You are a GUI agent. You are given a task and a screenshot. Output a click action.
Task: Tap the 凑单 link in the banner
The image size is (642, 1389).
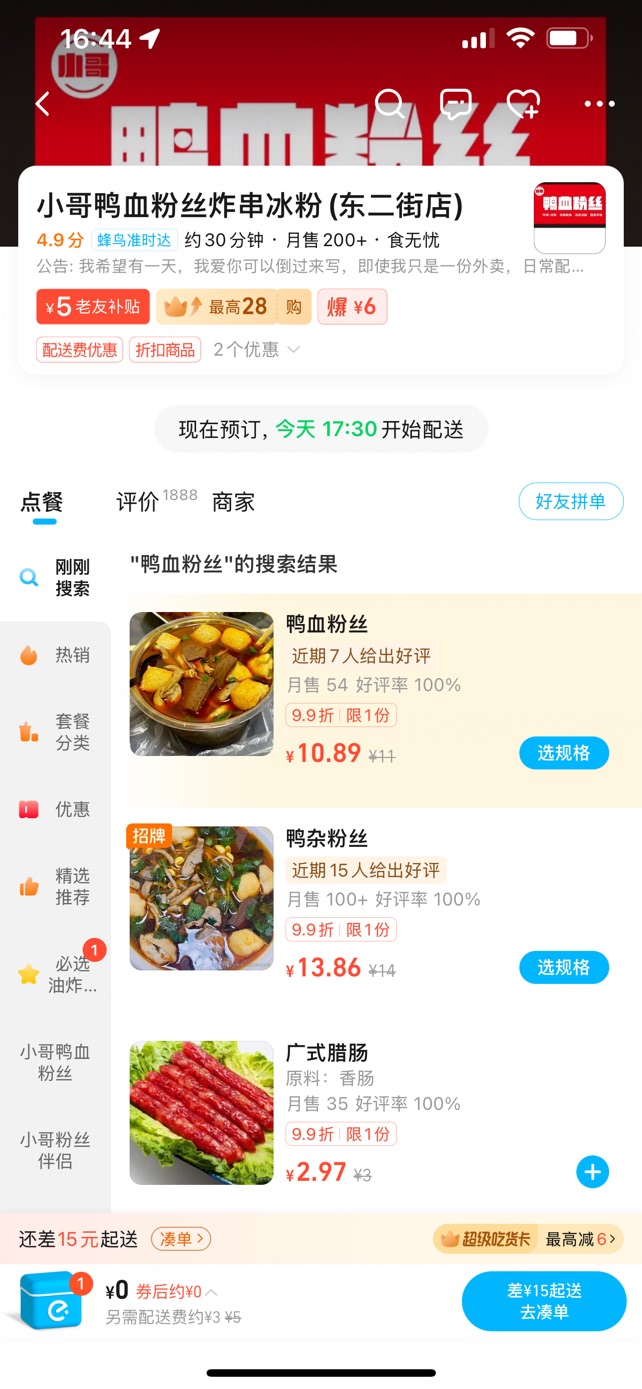coord(181,1239)
